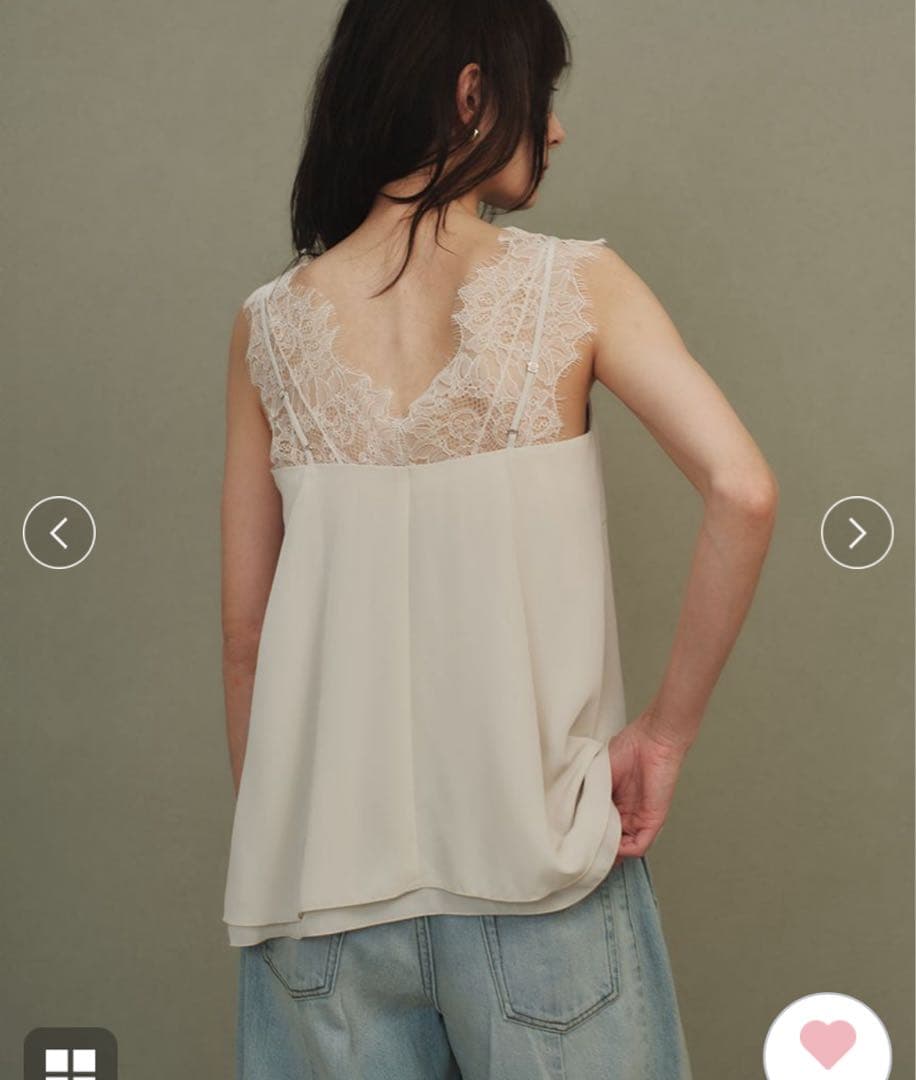Viewport: 916px width, 1080px height.
Task: Go to the previous product photo
Action: click(x=59, y=533)
